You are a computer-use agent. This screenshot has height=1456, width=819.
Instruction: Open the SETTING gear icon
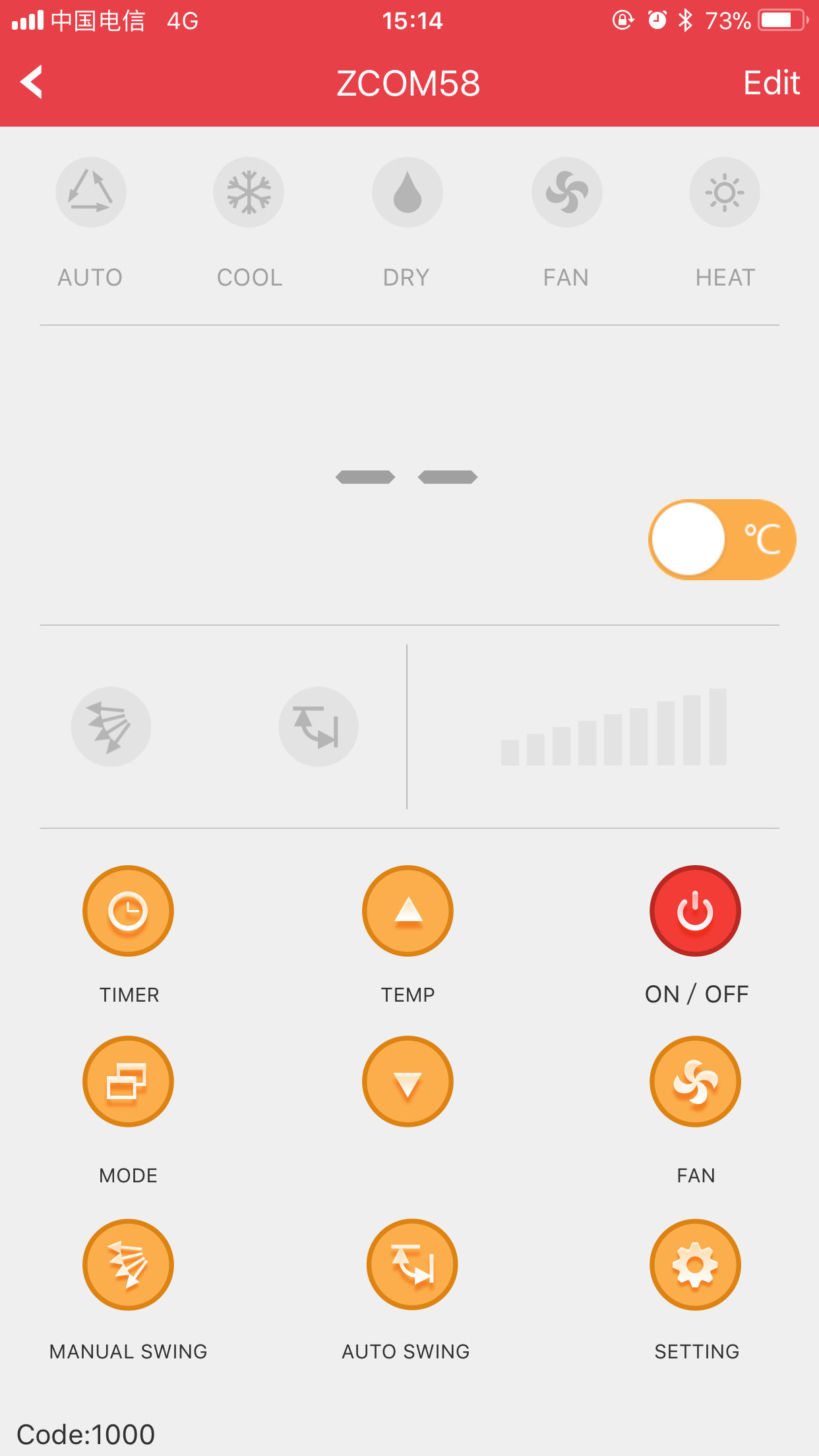(695, 1265)
